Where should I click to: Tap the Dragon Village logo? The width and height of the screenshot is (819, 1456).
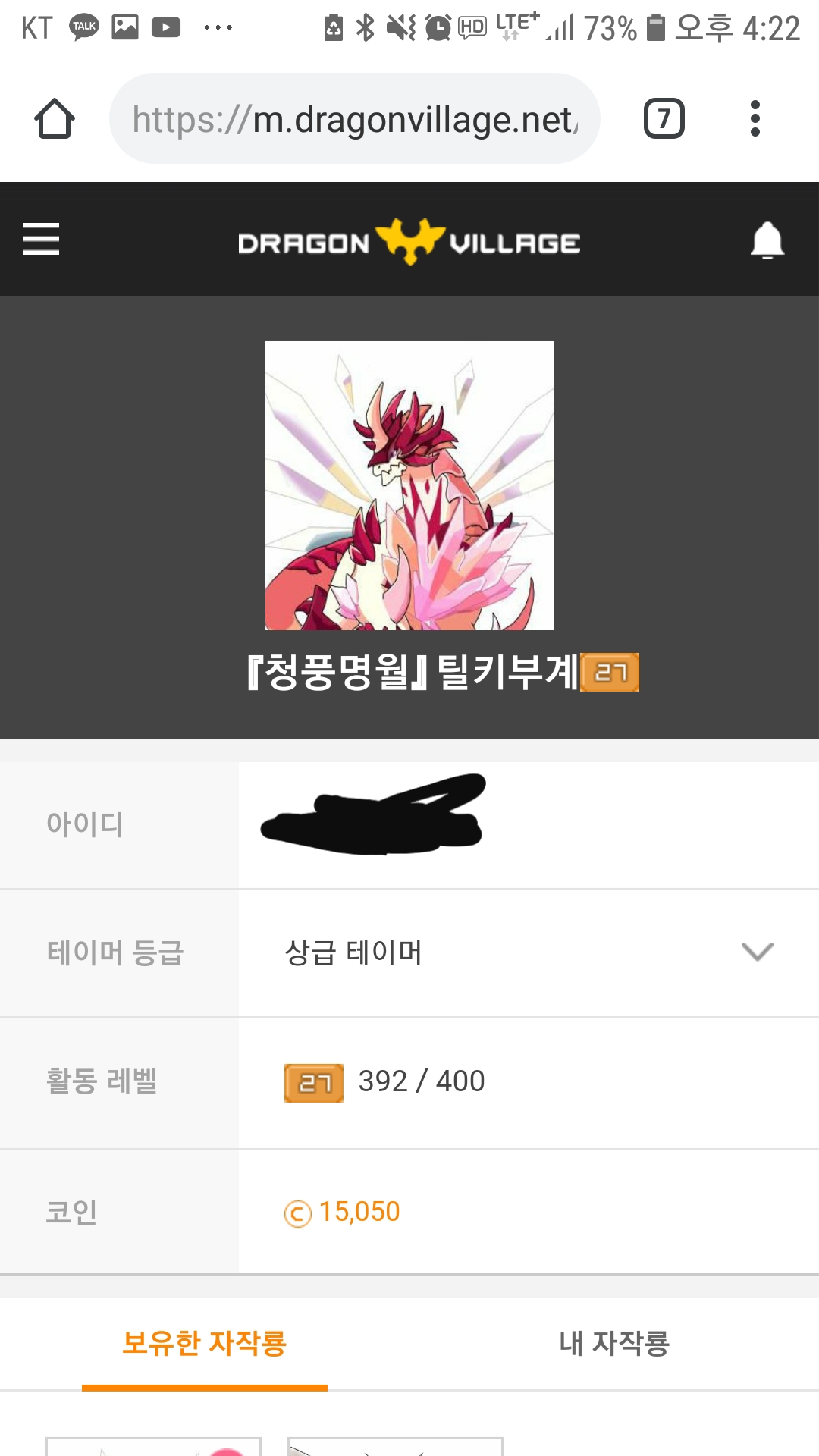409,242
